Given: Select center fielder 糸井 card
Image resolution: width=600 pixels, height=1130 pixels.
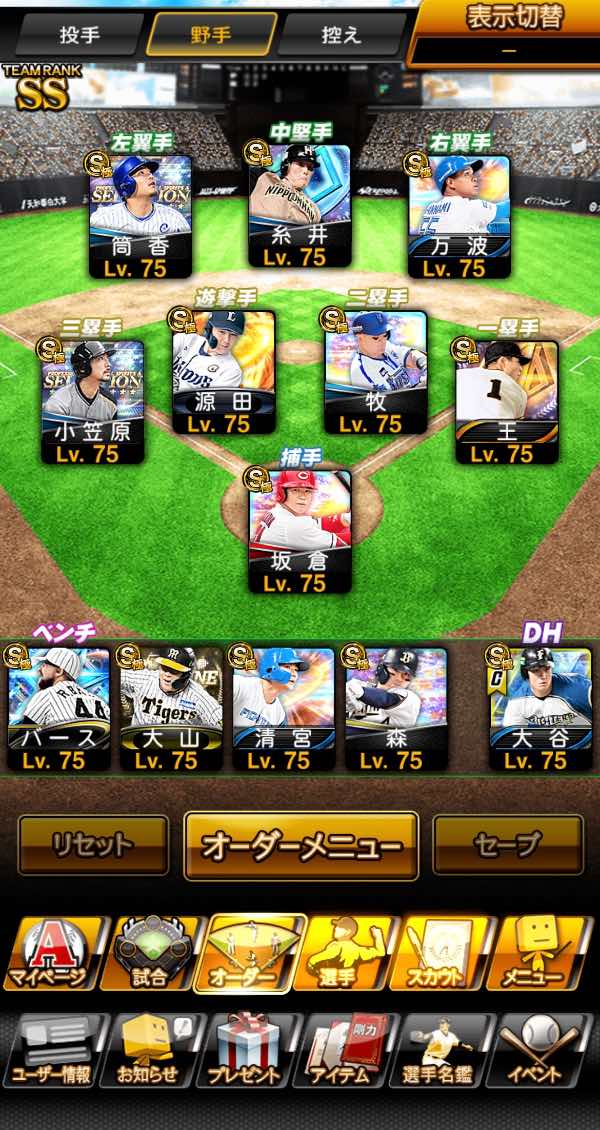Looking at the screenshot, I should [x=300, y=206].
